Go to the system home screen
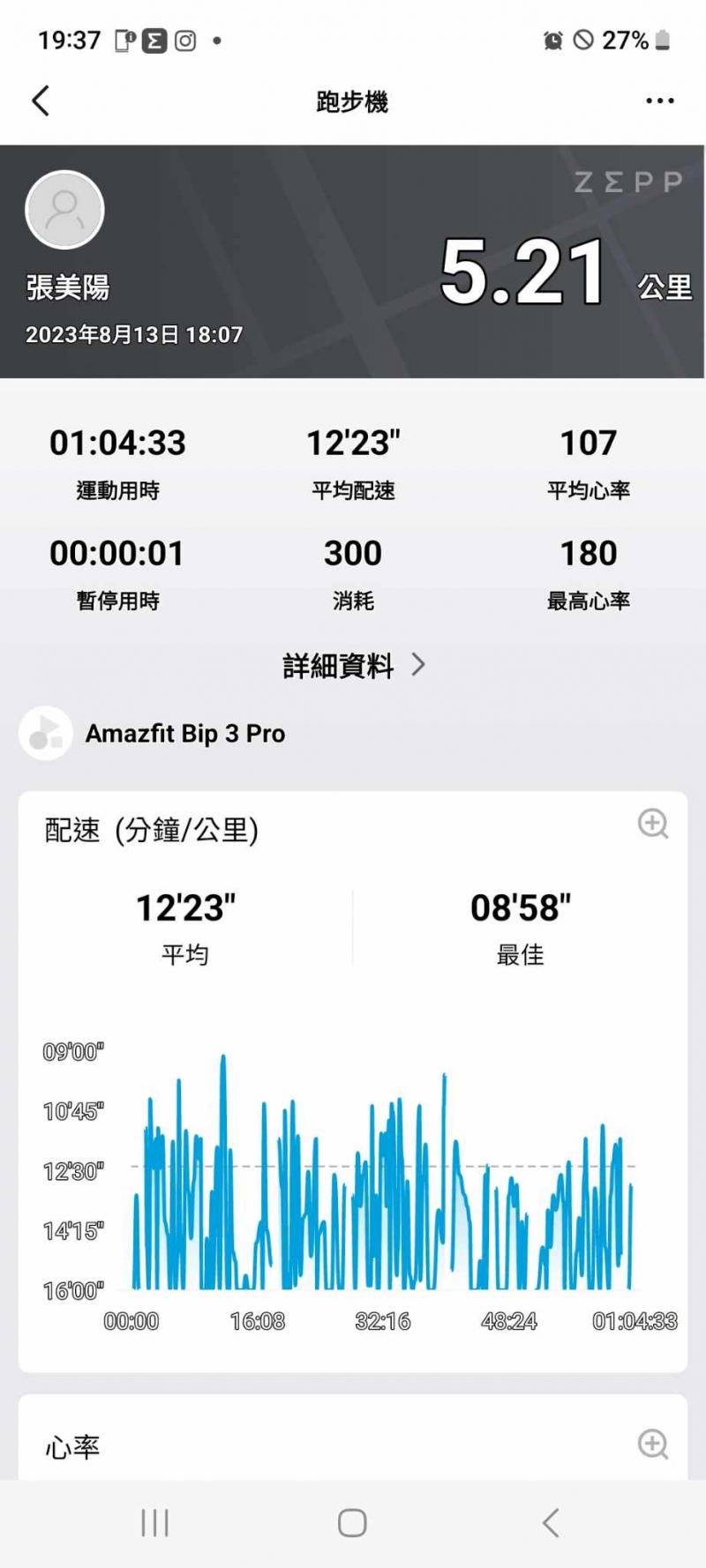706x1568 pixels. click(352, 1522)
